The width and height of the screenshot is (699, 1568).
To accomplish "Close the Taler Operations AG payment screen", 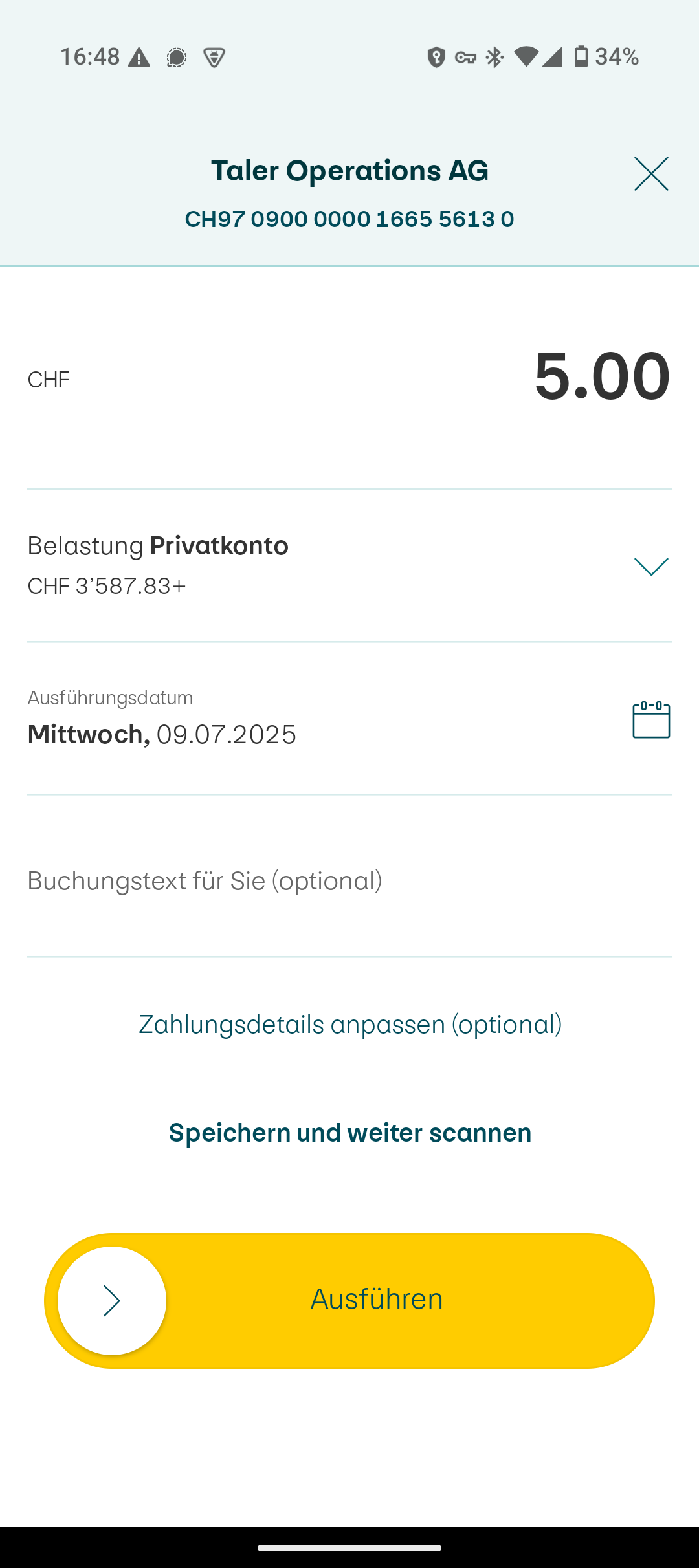I will [x=651, y=173].
